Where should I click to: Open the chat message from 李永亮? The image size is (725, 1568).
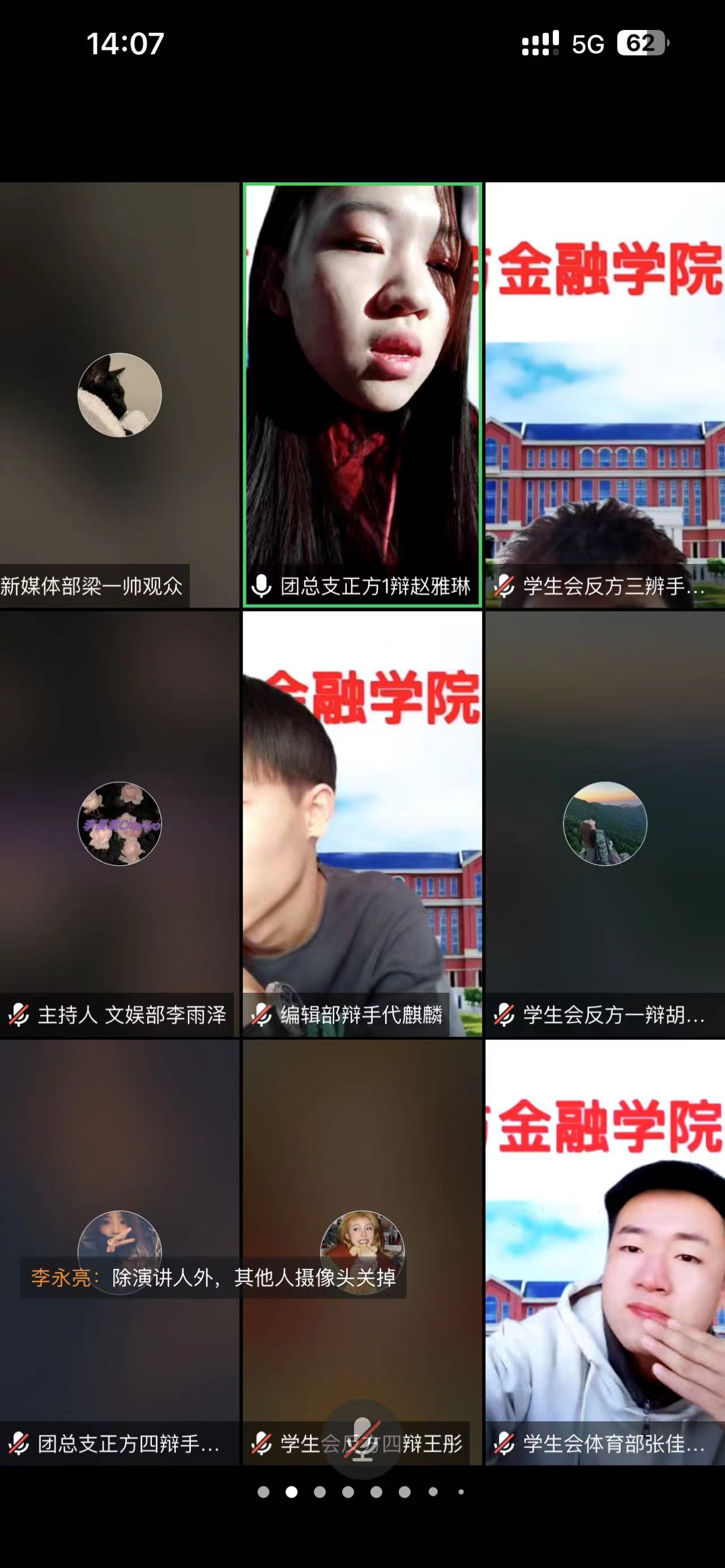pyautogui.click(x=213, y=1278)
